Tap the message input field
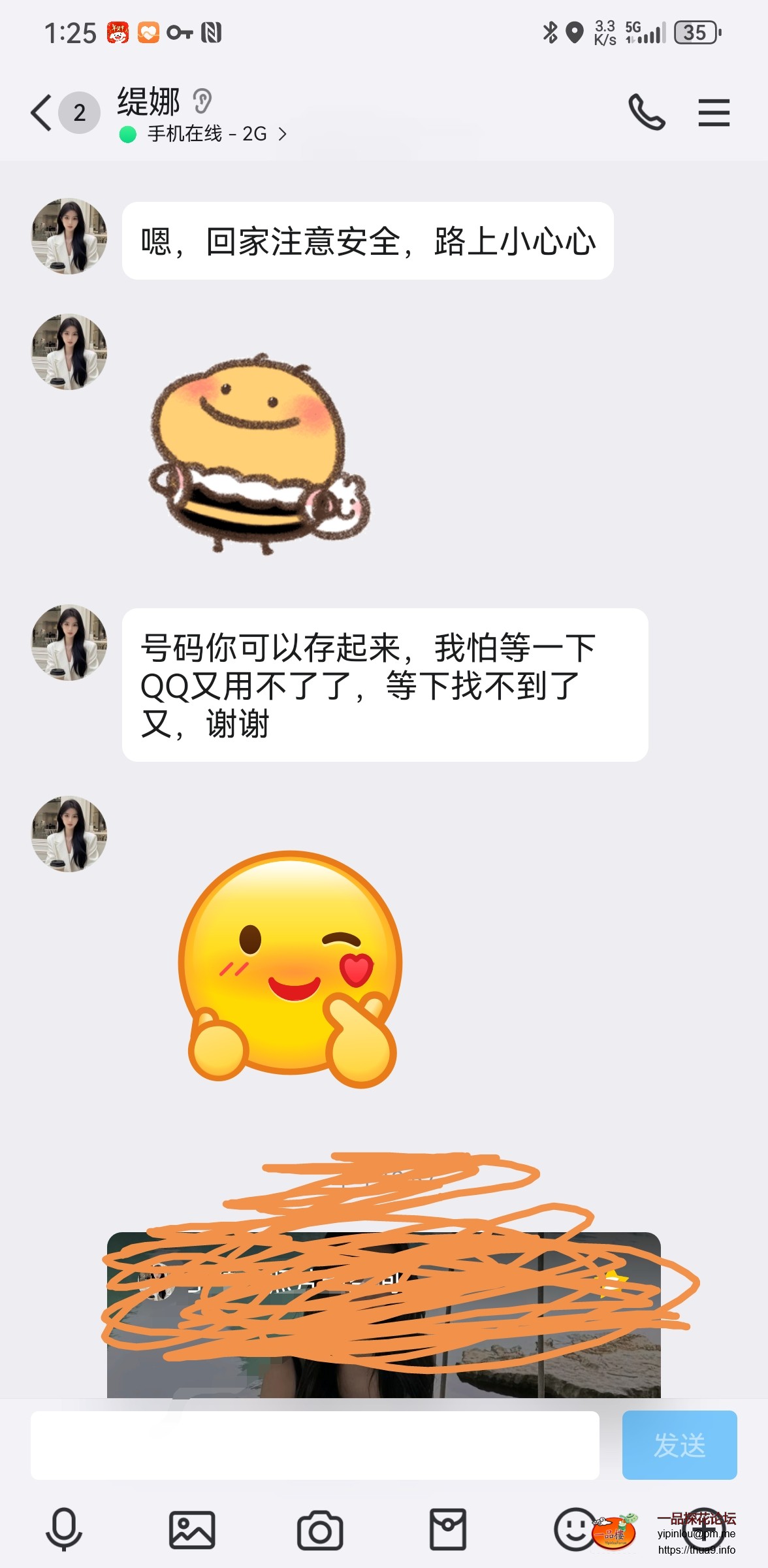Image resolution: width=768 pixels, height=1568 pixels. 317,1444
